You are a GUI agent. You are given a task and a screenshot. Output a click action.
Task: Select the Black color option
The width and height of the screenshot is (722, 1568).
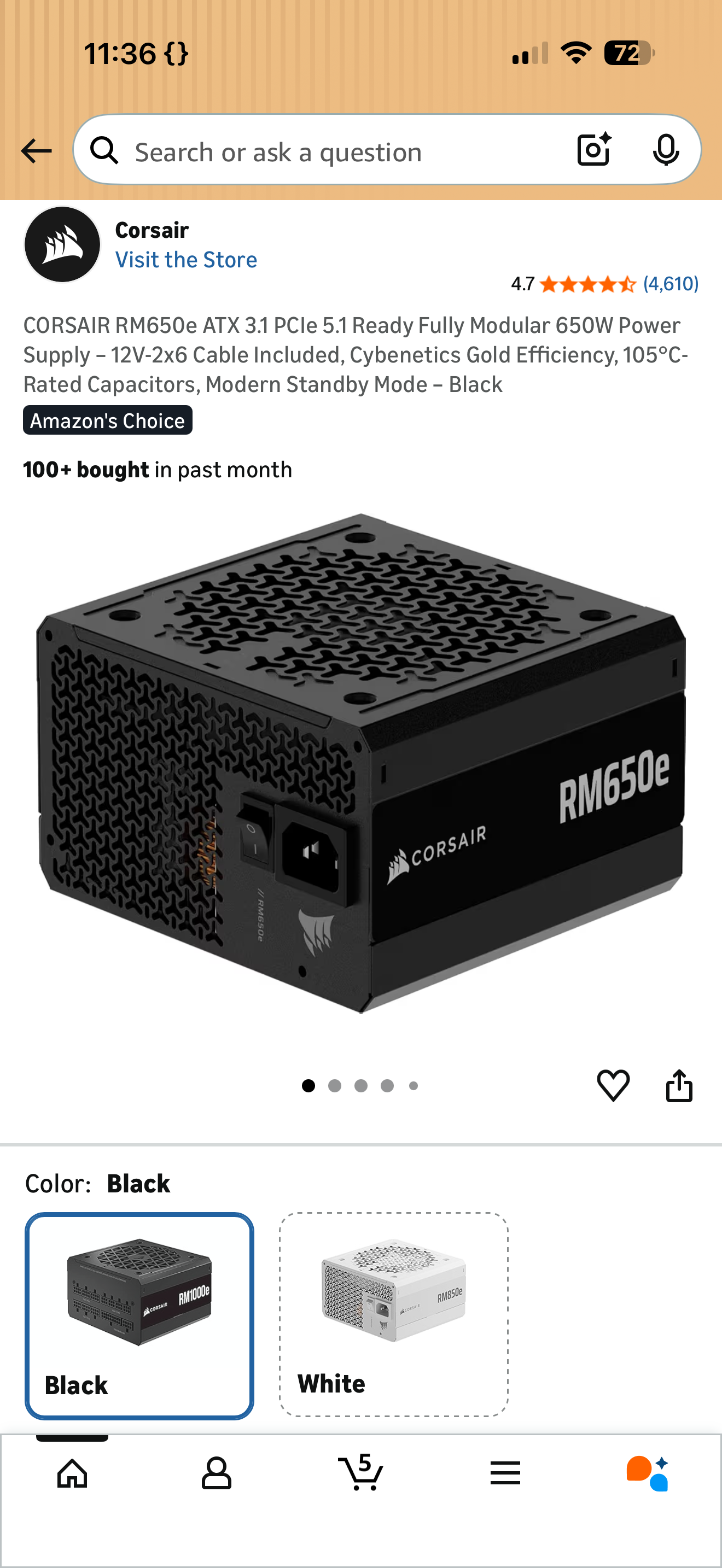pos(139,1315)
